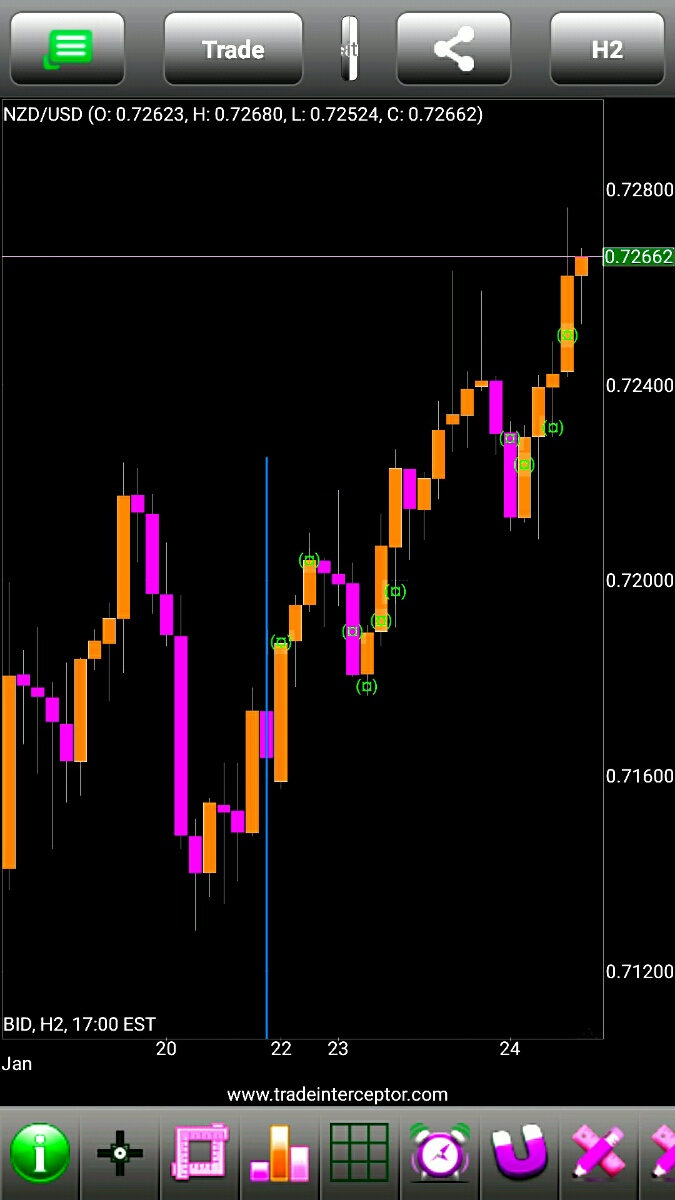Toggle the grid tool
Image resolution: width=675 pixels, height=1200 pixels.
tap(360, 1153)
